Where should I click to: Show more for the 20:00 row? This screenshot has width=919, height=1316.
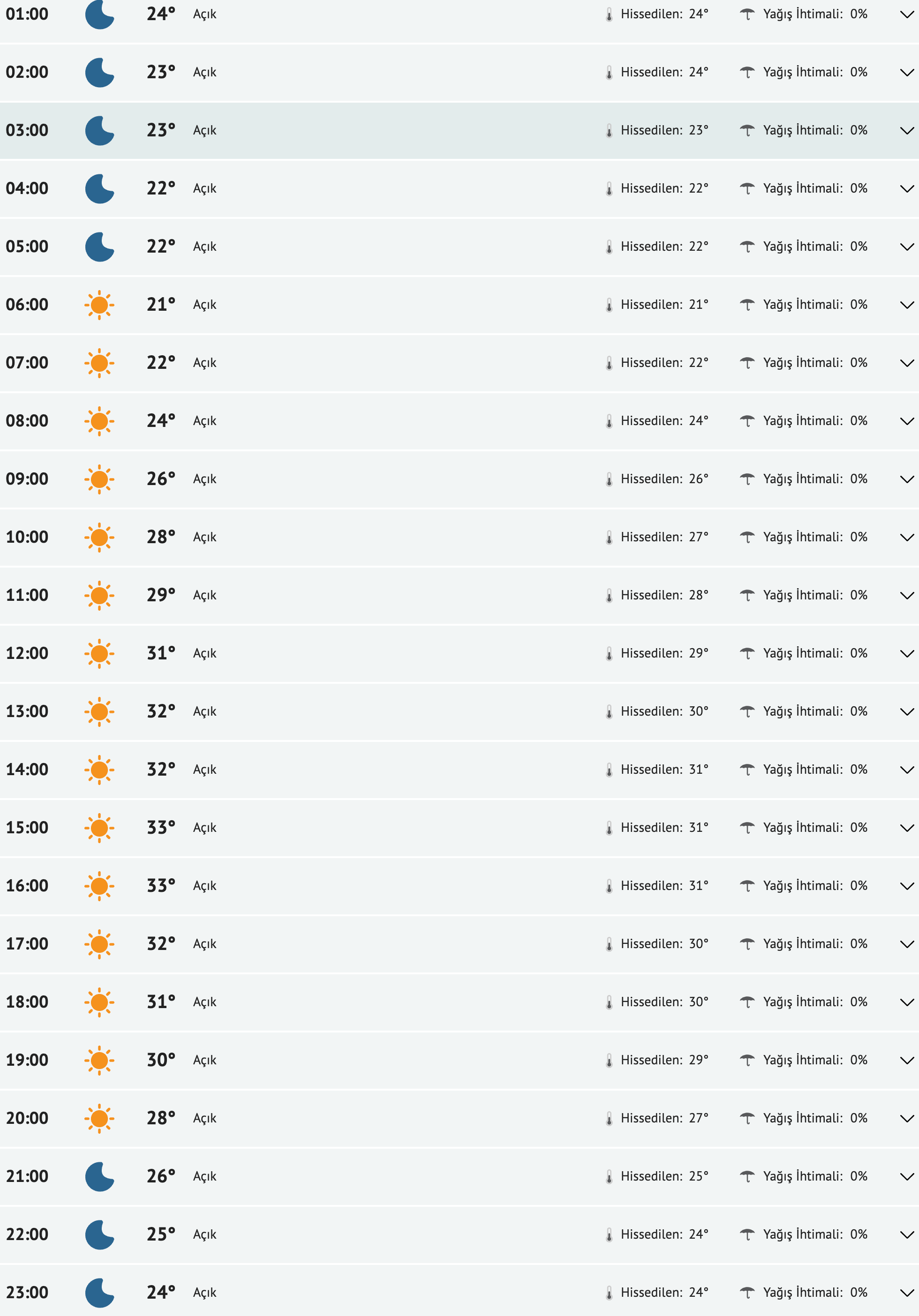[906, 1118]
